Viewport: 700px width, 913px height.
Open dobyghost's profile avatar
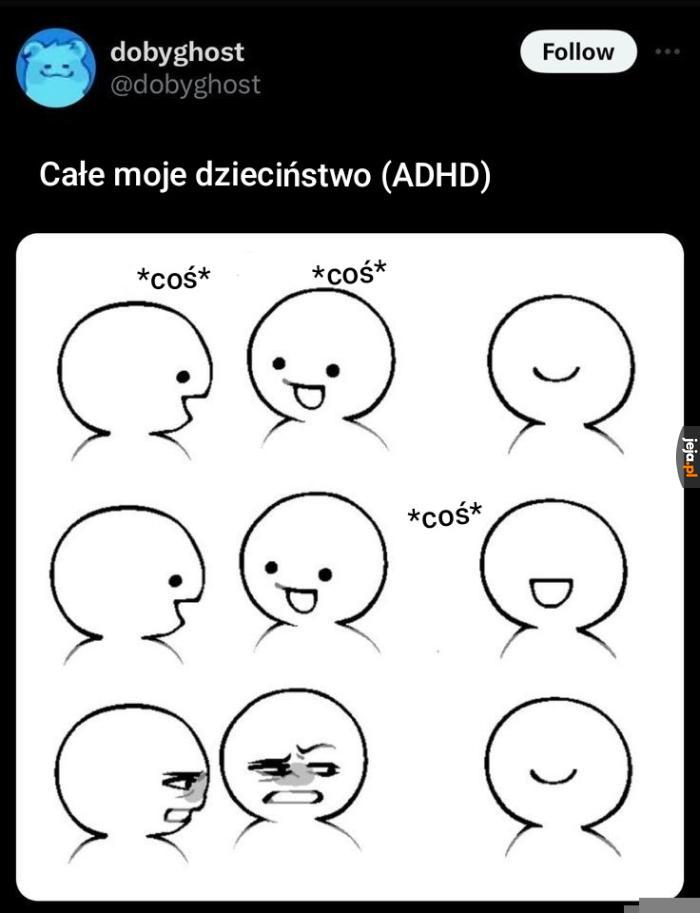tap(56, 67)
